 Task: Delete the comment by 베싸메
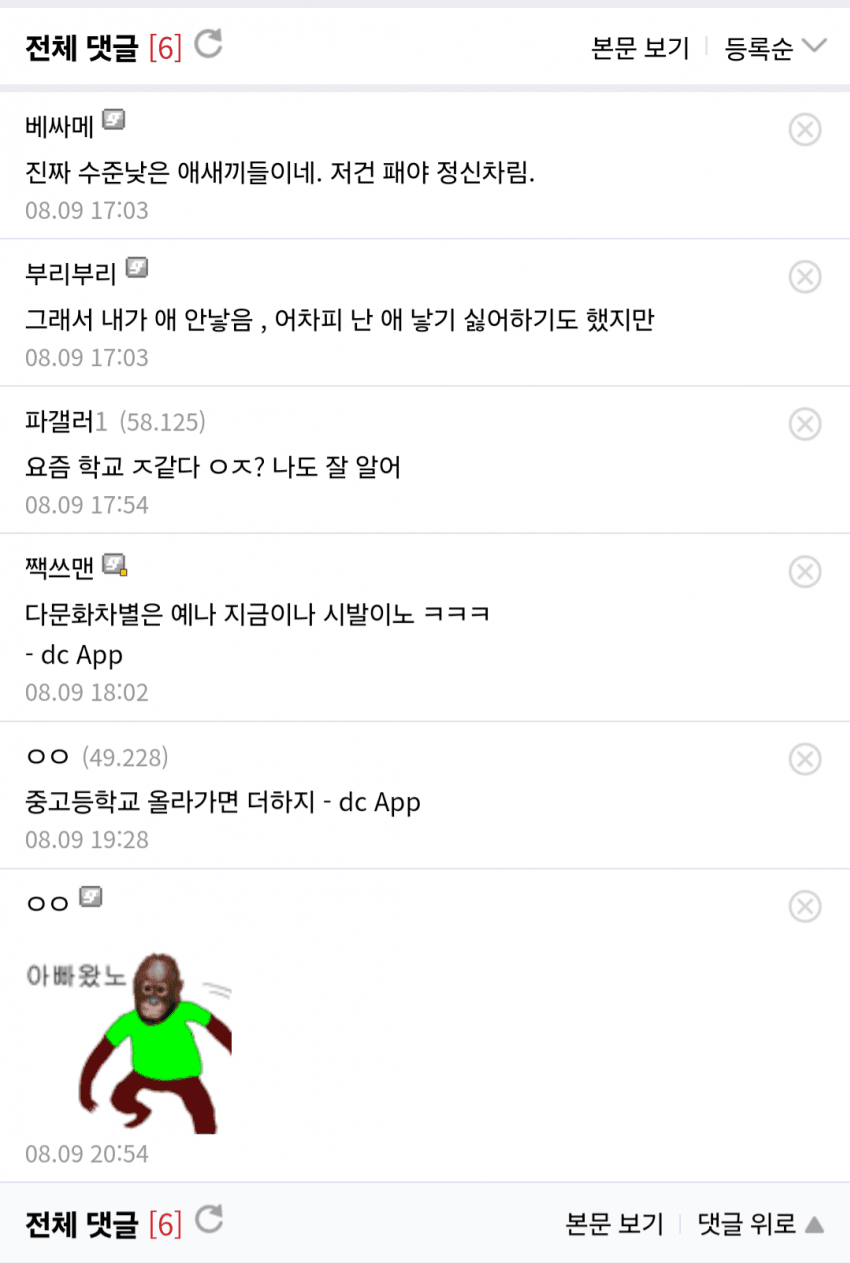pos(804,130)
